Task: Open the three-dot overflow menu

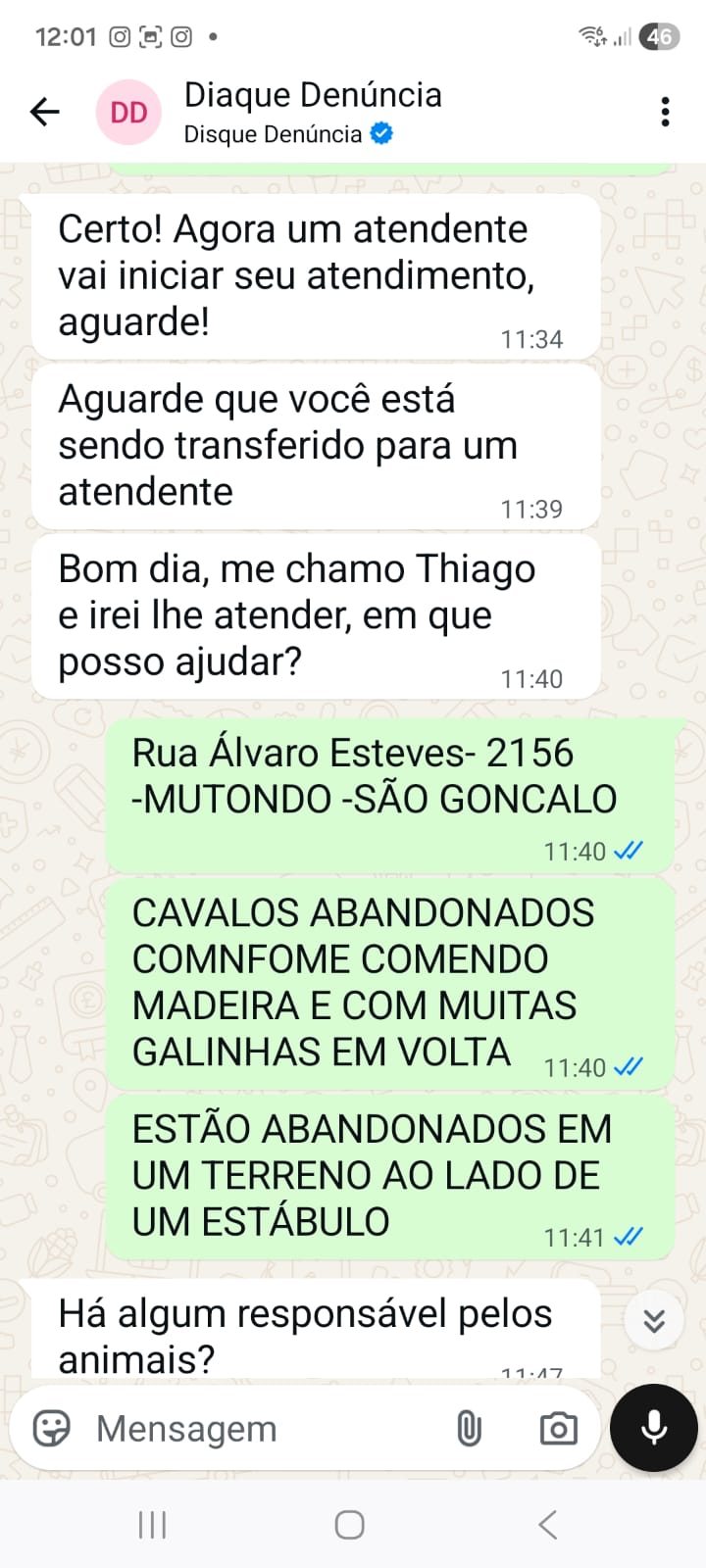Action: (x=665, y=112)
